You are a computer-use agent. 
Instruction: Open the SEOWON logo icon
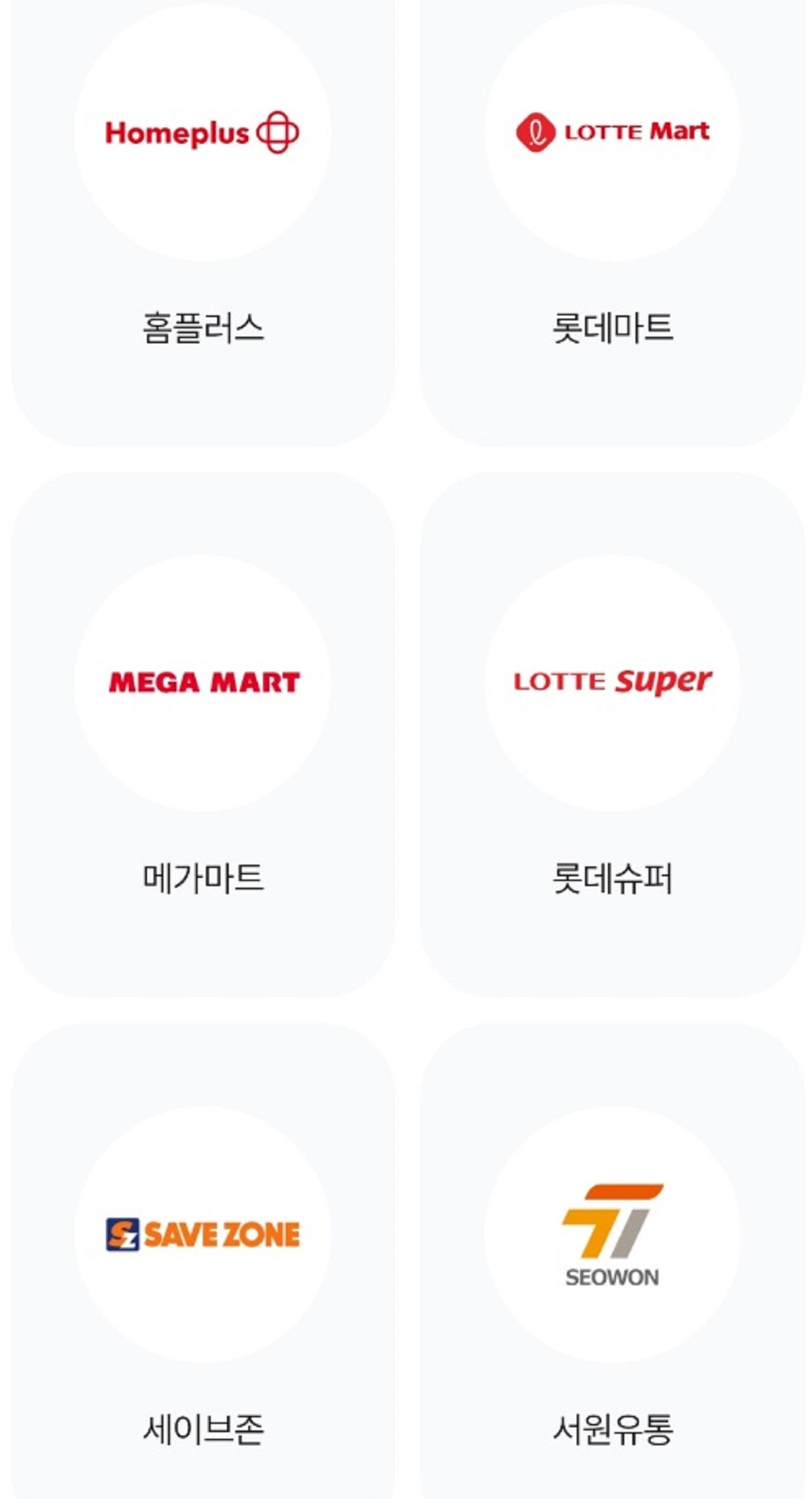(x=611, y=1230)
